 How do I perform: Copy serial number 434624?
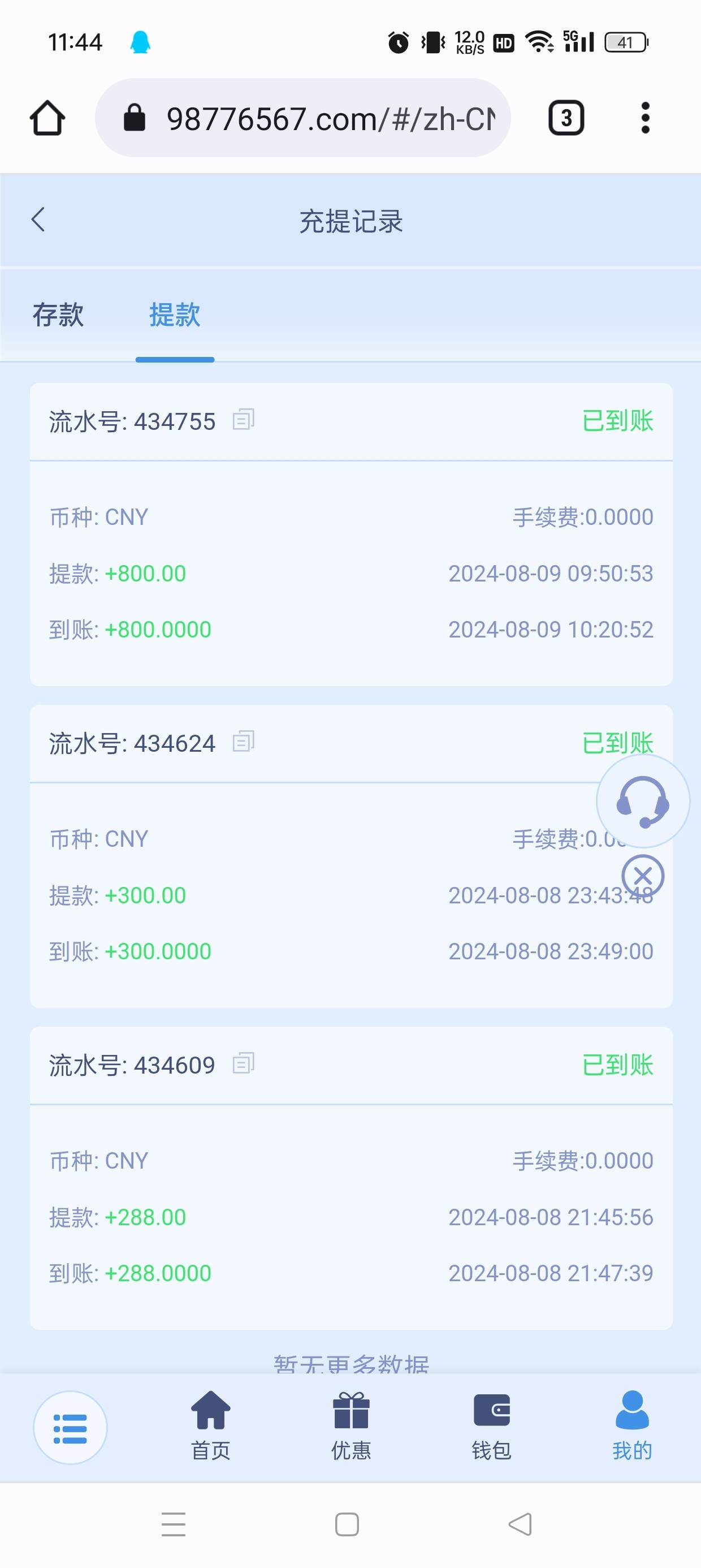pyautogui.click(x=244, y=742)
